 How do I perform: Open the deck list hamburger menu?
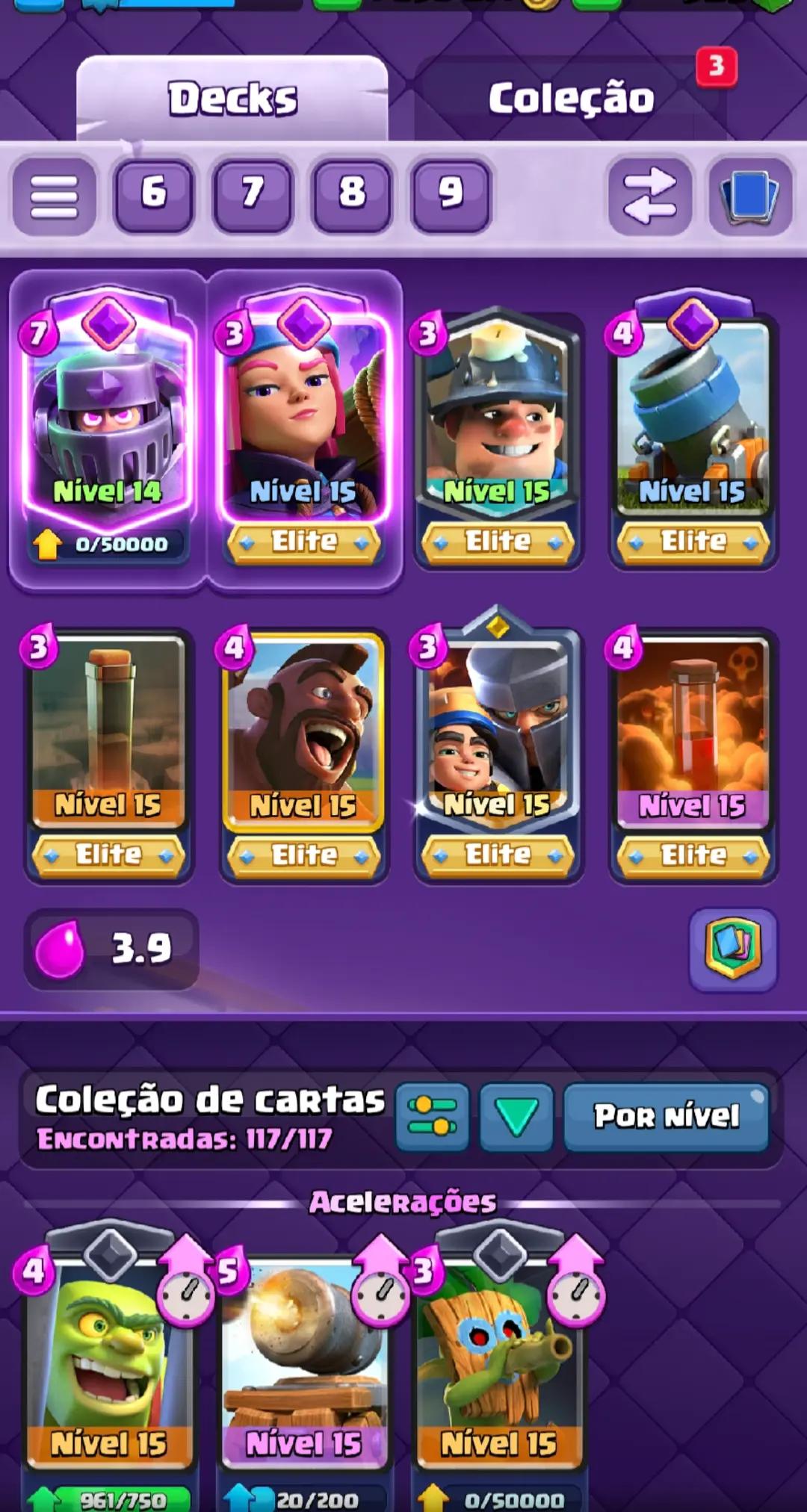[54, 196]
